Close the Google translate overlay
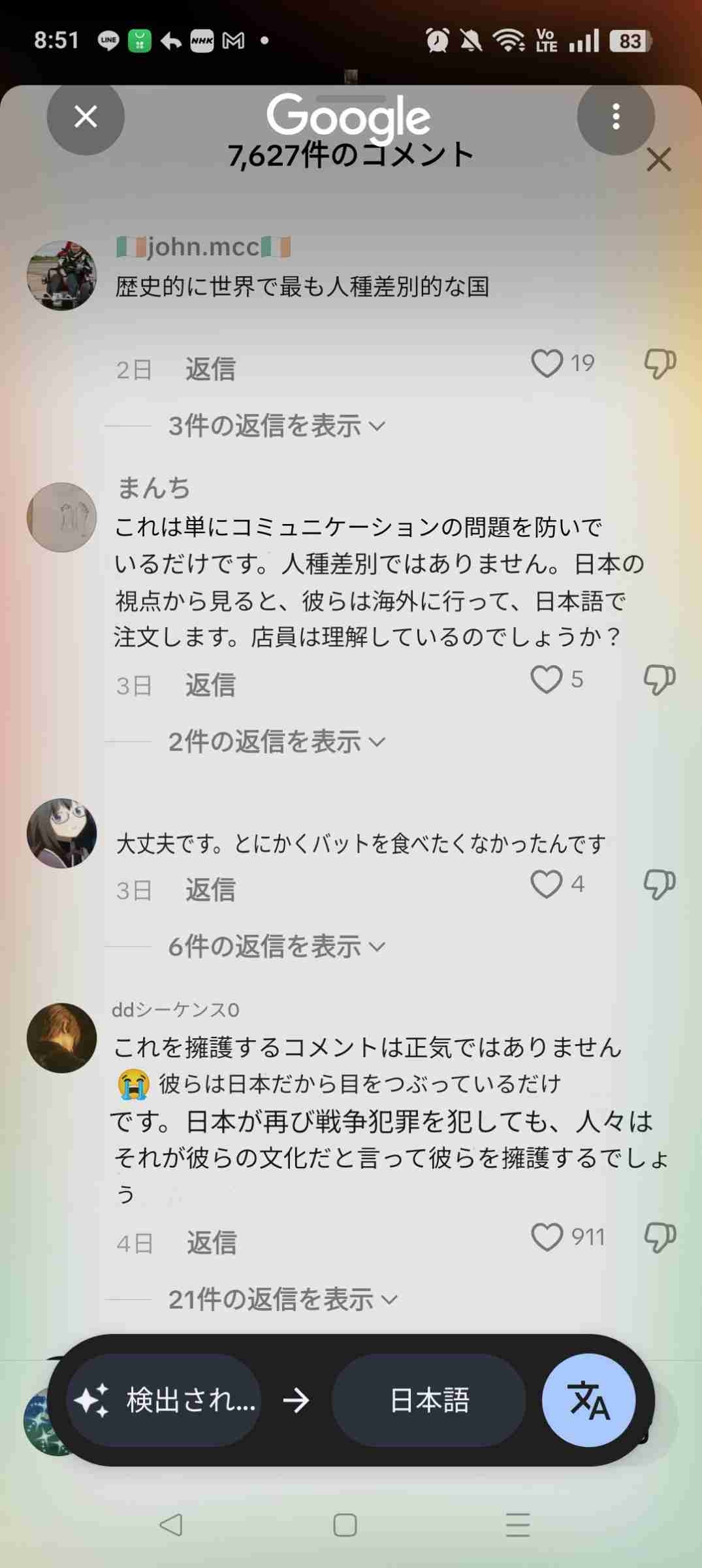Image resolution: width=702 pixels, height=1568 pixels. pos(86,118)
